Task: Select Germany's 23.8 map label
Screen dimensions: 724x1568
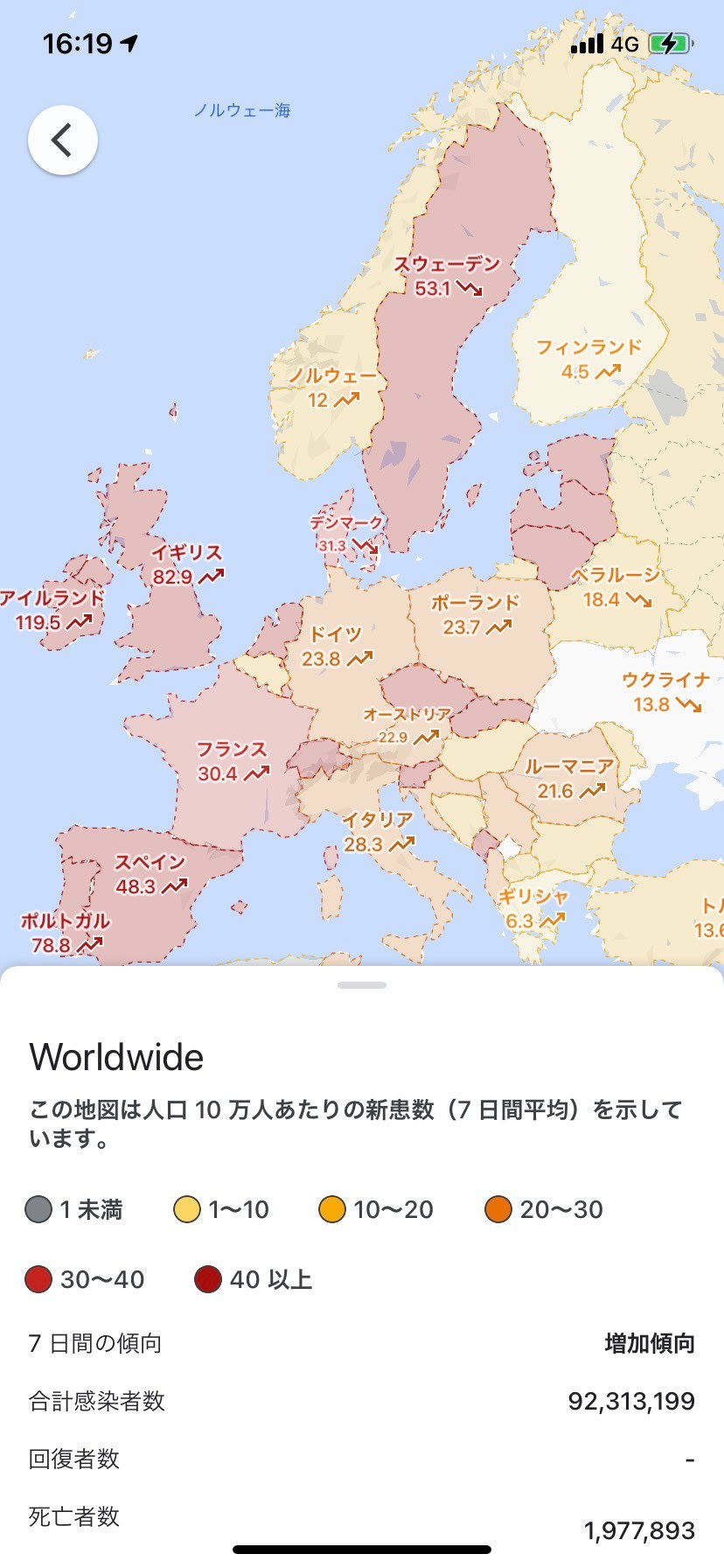Action: (x=336, y=647)
